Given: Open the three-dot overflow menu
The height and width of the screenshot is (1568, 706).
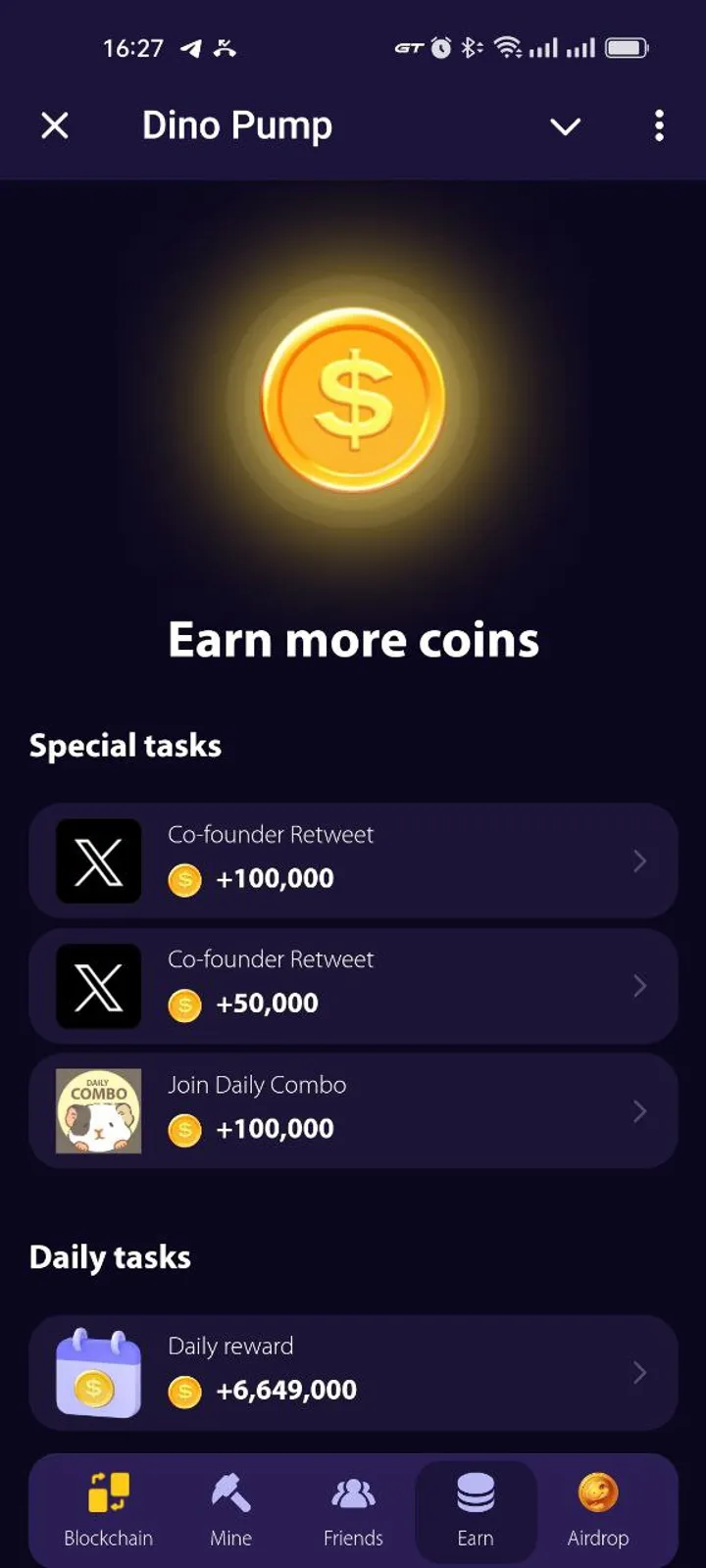Looking at the screenshot, I should click(659, 125).
